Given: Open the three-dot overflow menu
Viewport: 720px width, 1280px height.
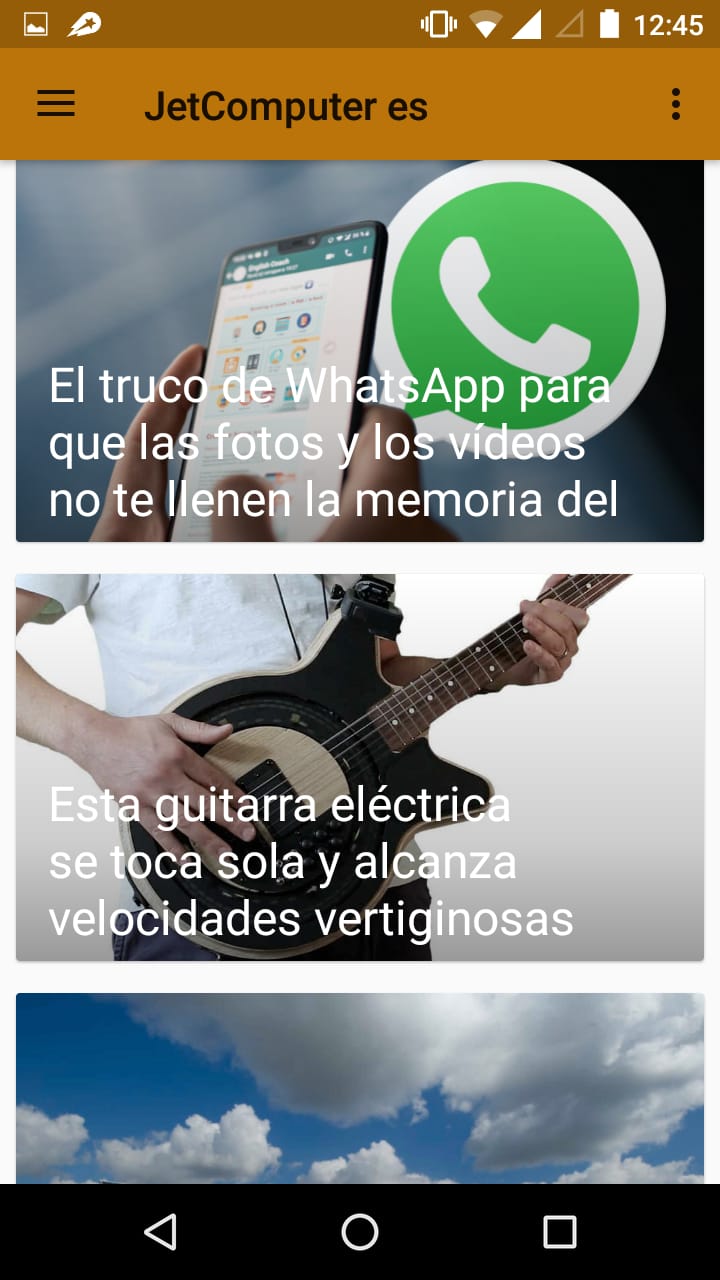Looking at the screenshot, I should 676,104.
